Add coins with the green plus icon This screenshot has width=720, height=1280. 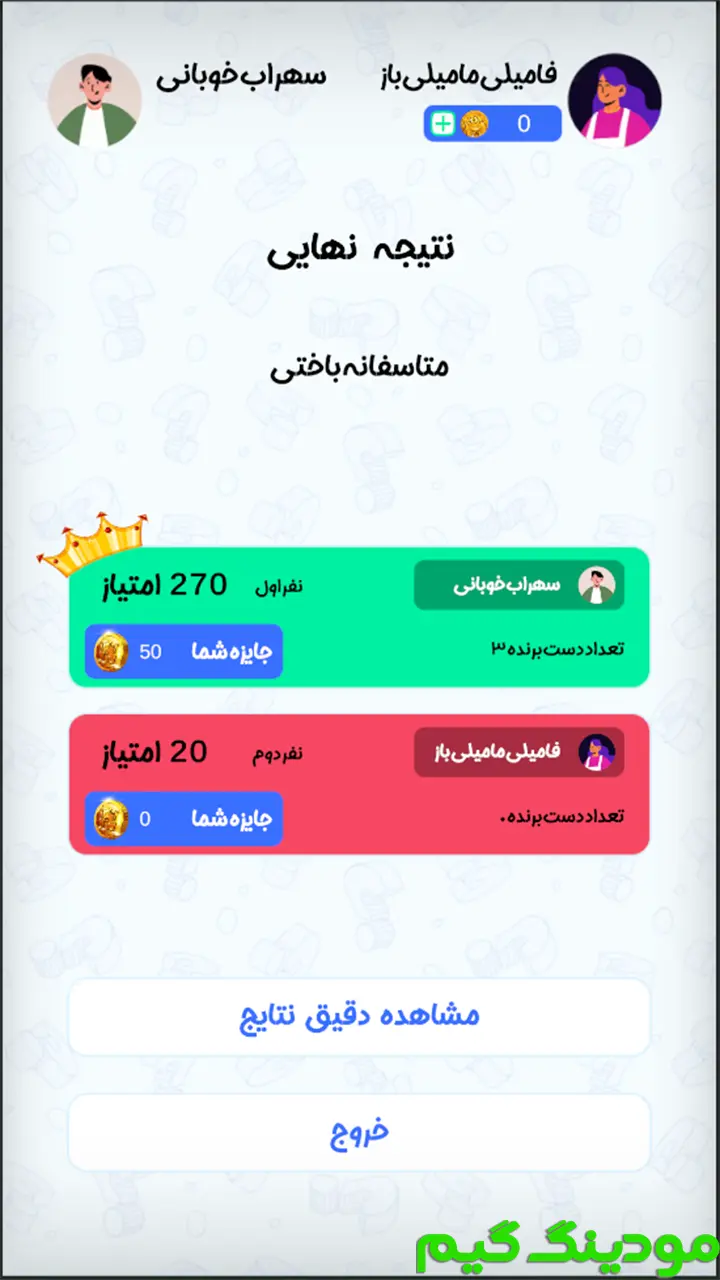point(442,124)
